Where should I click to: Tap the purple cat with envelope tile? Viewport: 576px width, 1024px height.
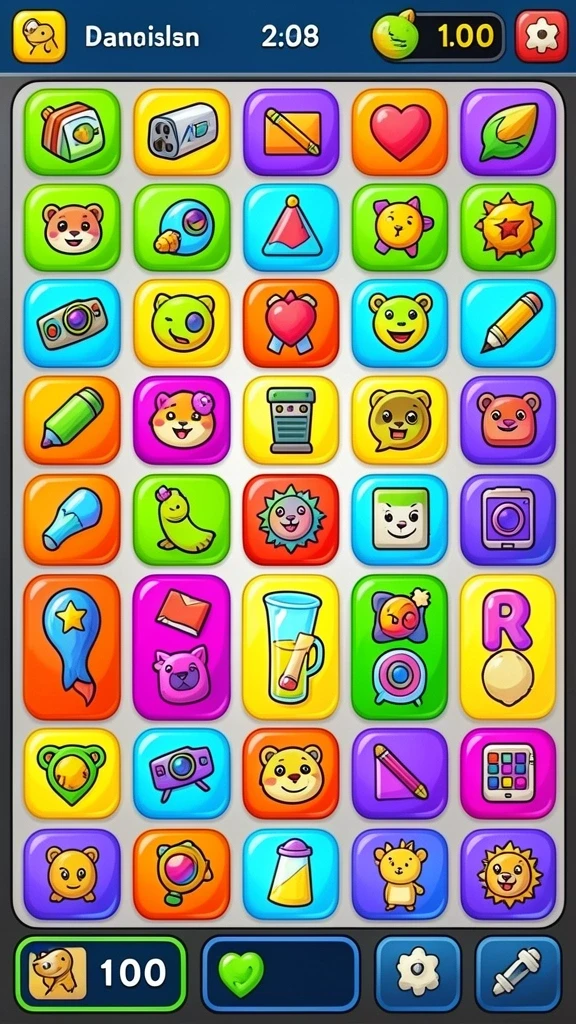tap(182, 647)
